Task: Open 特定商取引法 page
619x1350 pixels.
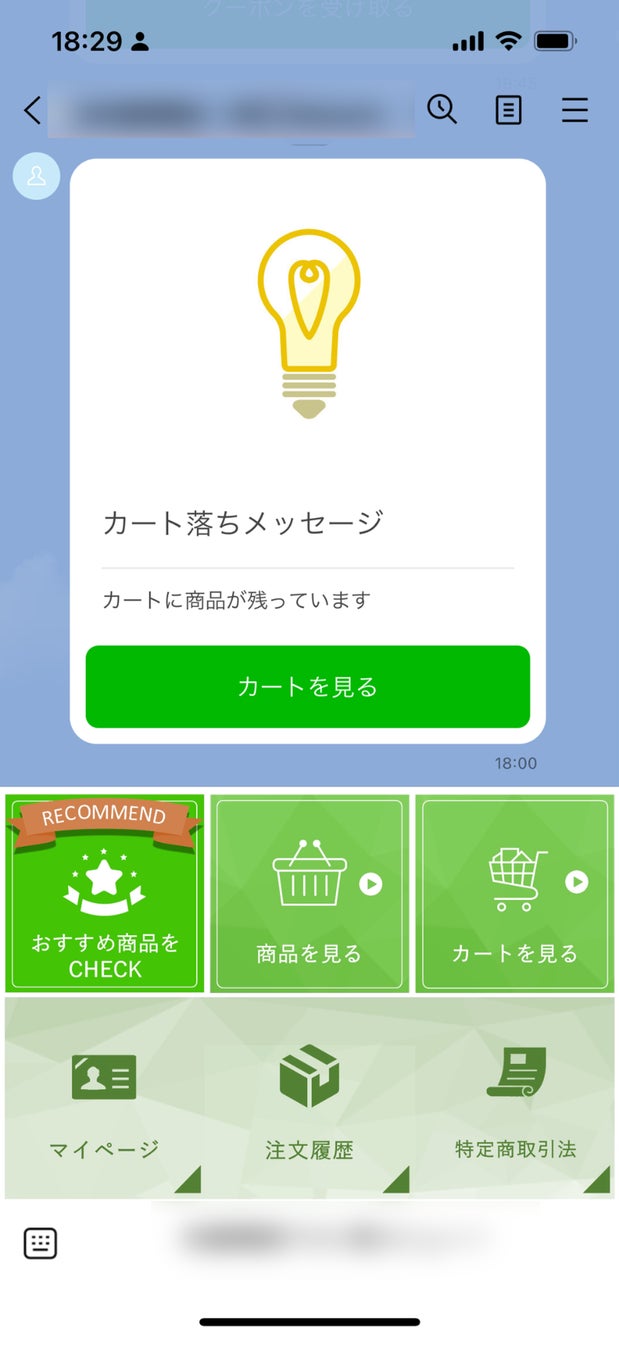Action: 514,1100
